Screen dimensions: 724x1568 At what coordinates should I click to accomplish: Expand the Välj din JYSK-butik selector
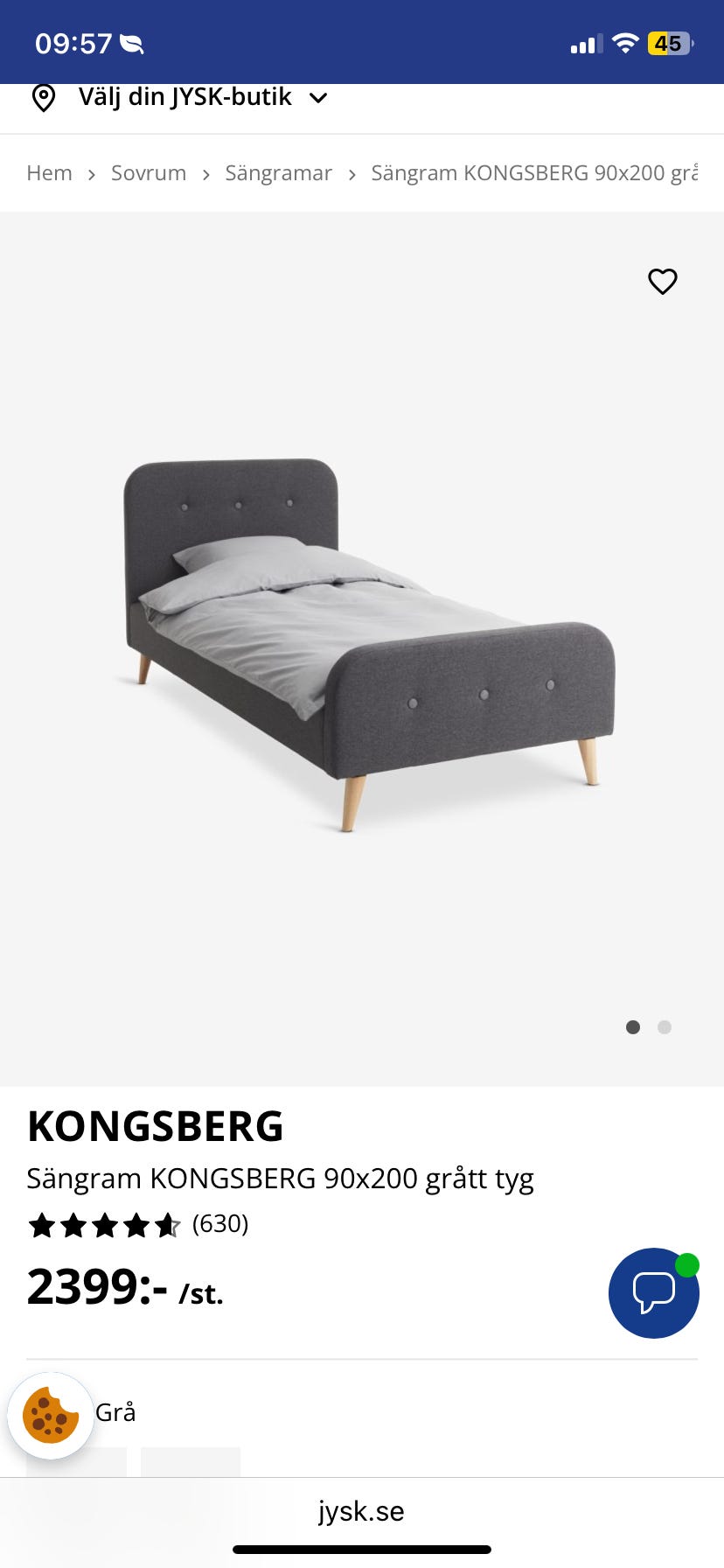point(186,97)
